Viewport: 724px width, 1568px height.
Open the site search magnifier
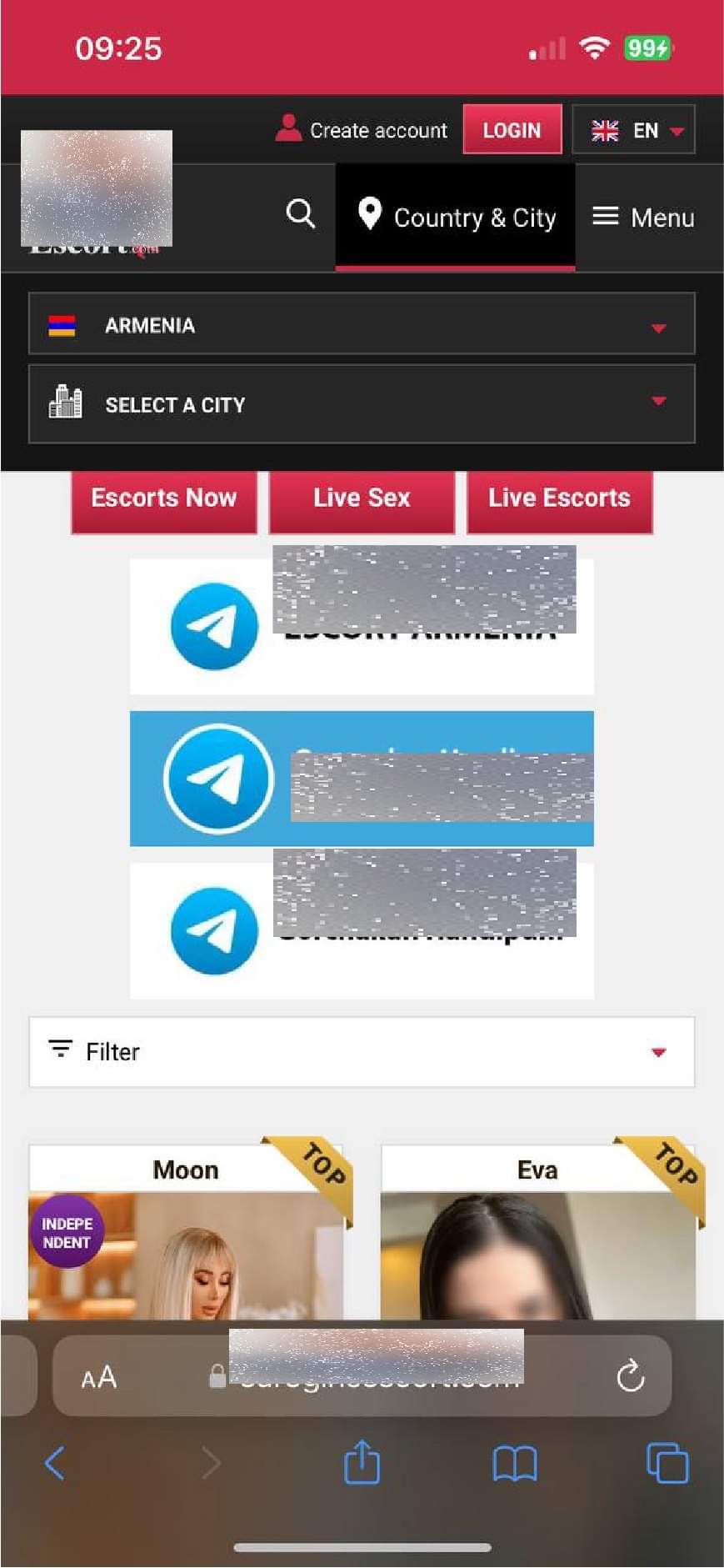(300, 215)
